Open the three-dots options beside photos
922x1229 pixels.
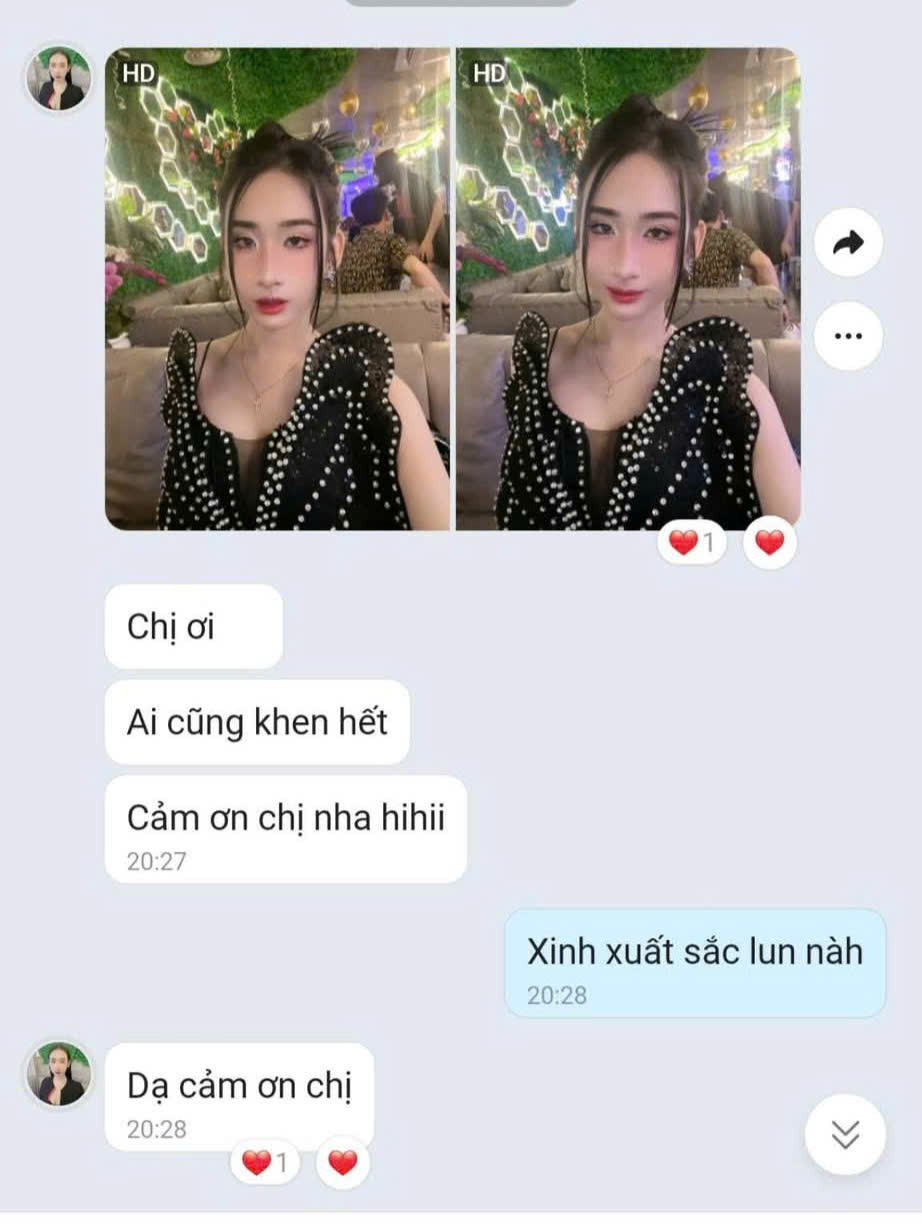[848, 336]
